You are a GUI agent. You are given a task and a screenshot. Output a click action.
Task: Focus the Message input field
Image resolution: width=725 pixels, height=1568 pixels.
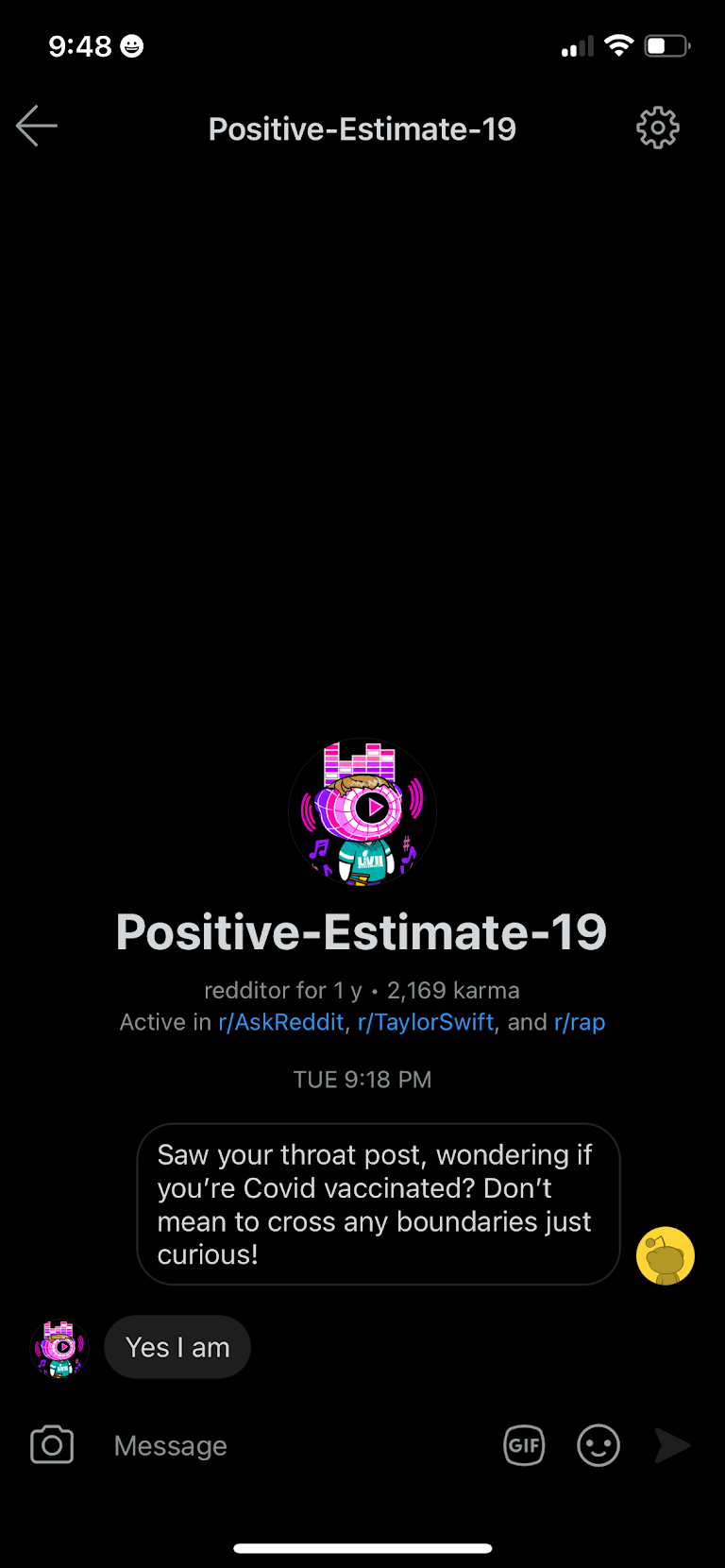[x=283, y=1445]
